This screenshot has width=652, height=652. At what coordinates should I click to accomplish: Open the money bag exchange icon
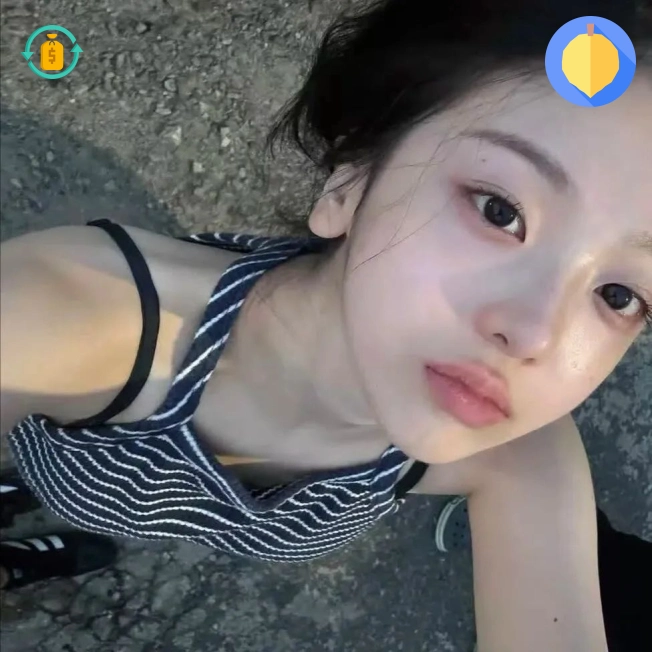point(52,52)
